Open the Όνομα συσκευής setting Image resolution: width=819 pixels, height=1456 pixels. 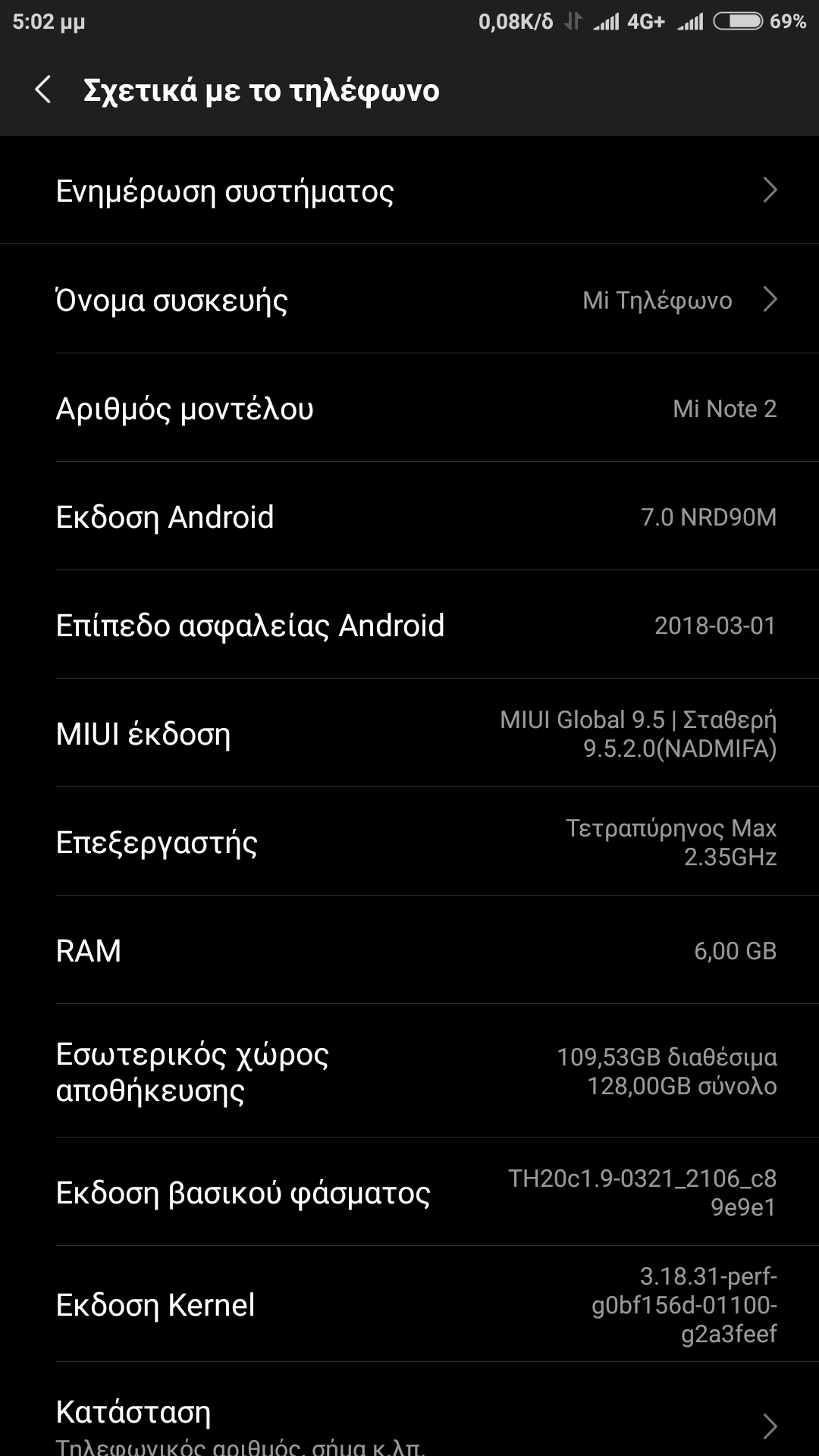pos(409,300)
